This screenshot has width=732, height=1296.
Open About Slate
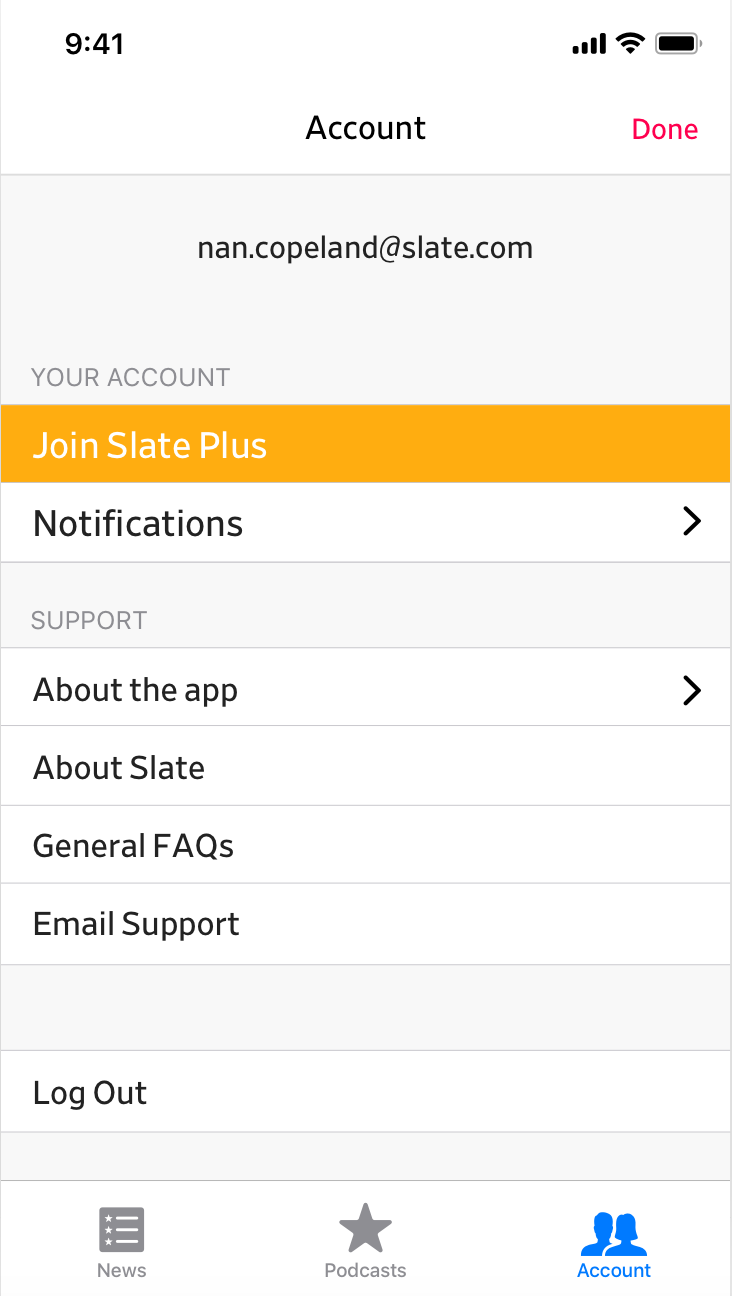click(x=366, y=767)
